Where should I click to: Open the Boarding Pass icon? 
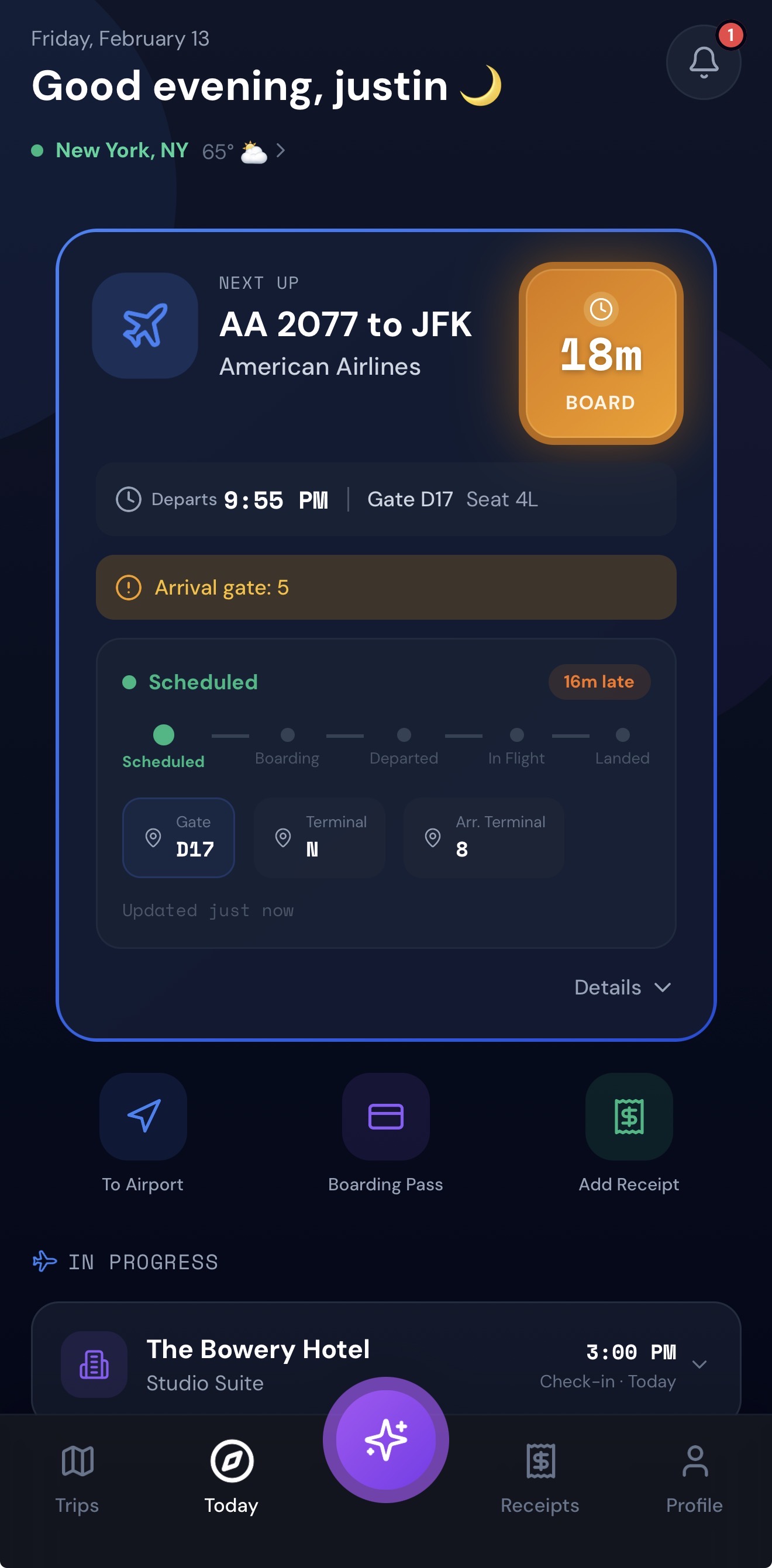(385, 1117)
